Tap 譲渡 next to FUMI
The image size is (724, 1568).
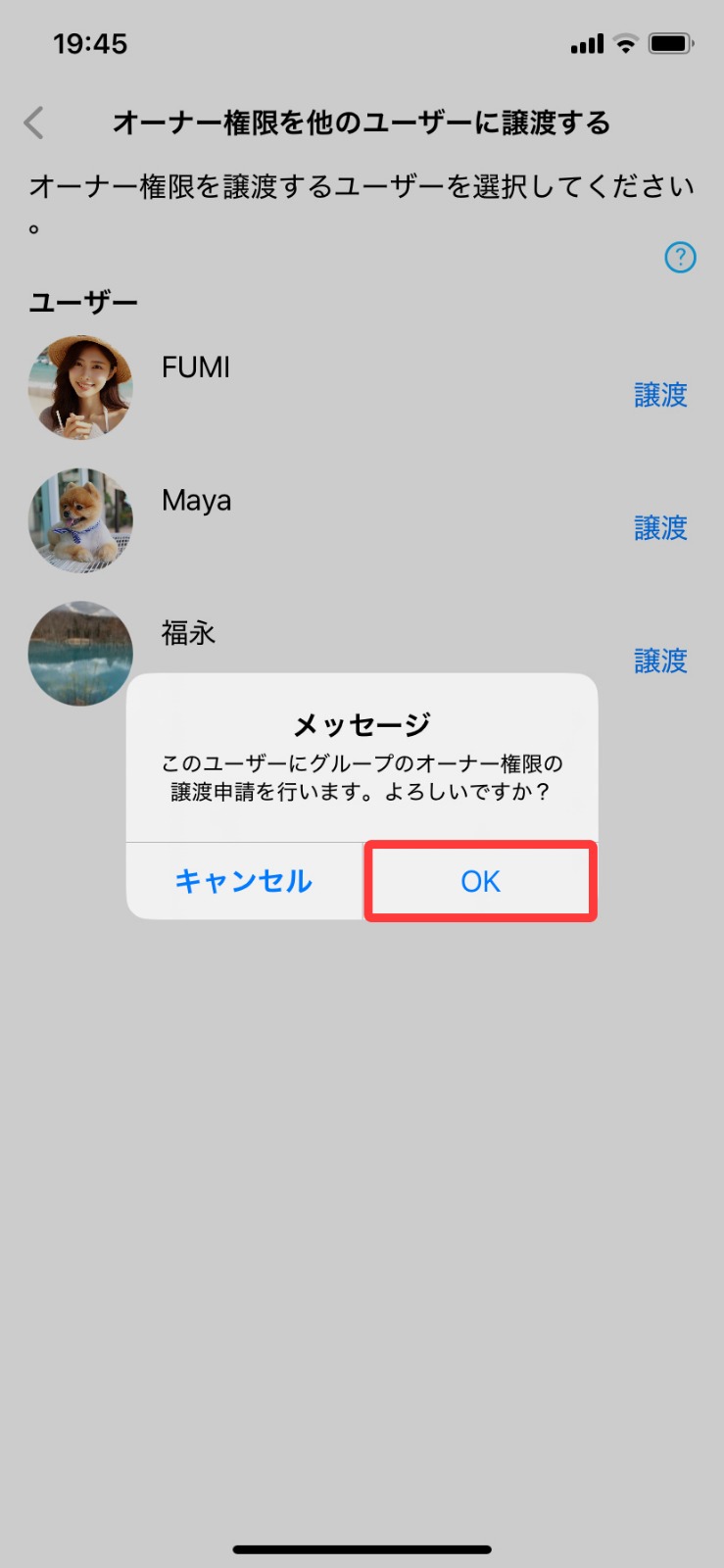(660, 395)
